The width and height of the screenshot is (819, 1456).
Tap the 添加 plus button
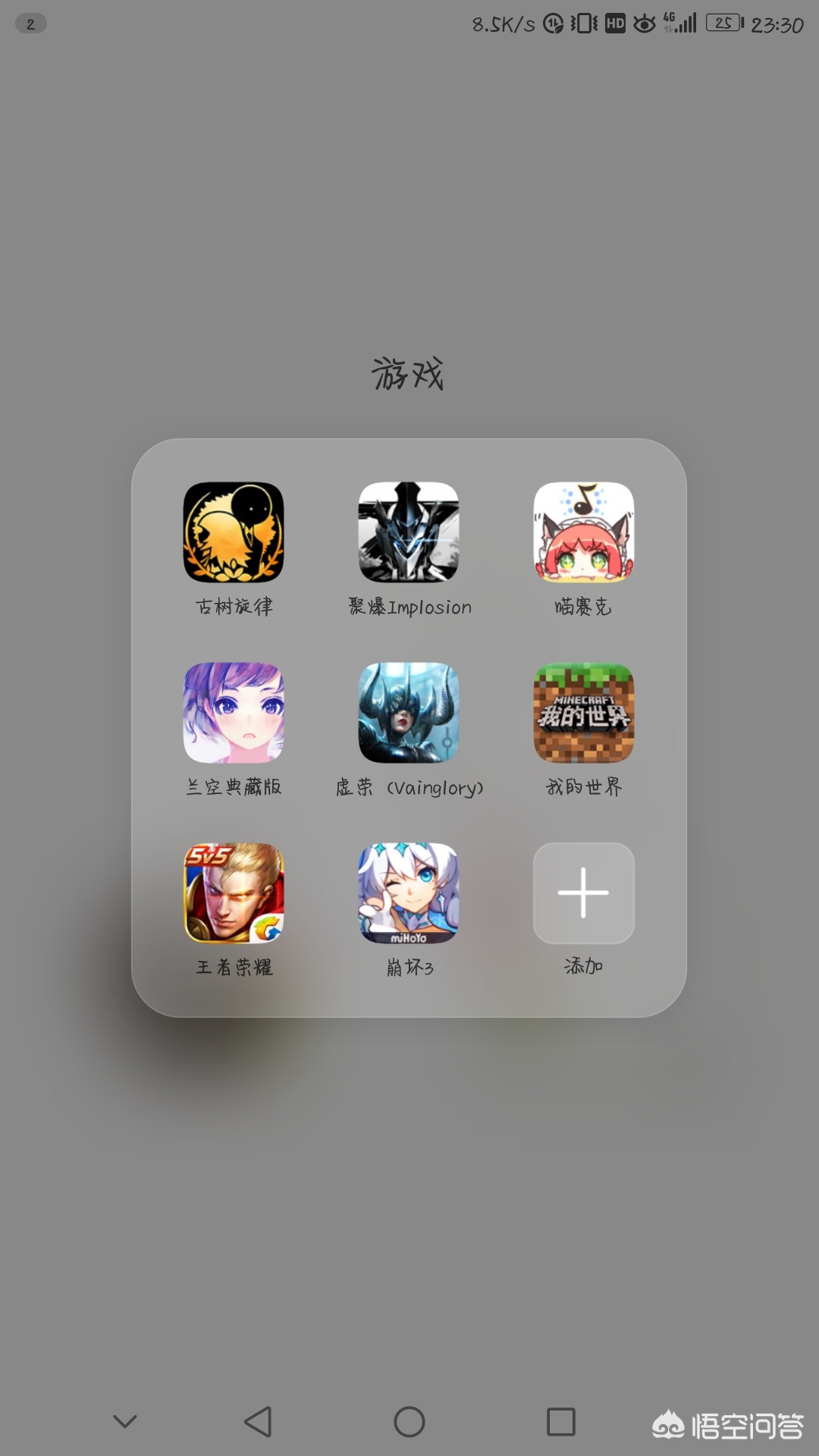click(x=584, y=893)
